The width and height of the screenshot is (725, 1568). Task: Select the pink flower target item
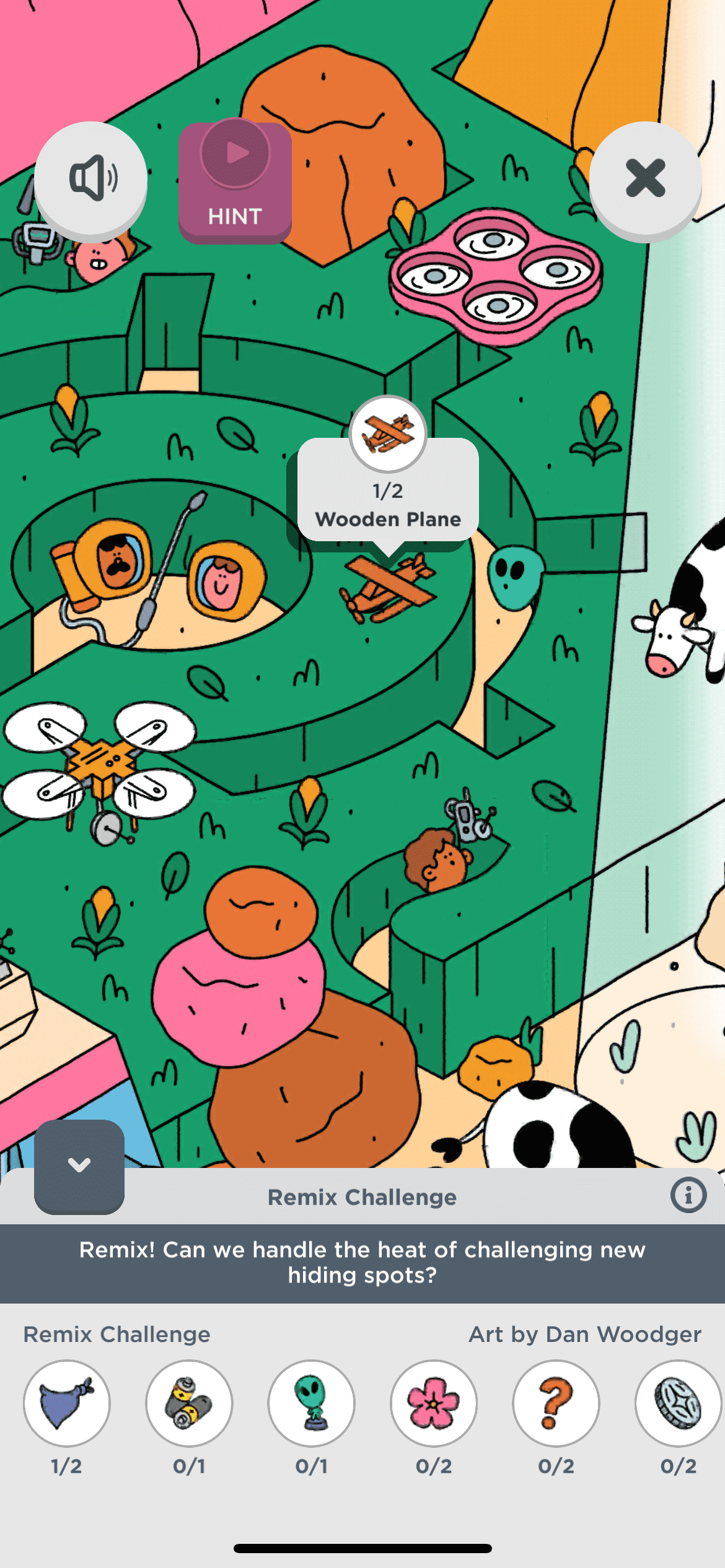tap(434, 1403)
